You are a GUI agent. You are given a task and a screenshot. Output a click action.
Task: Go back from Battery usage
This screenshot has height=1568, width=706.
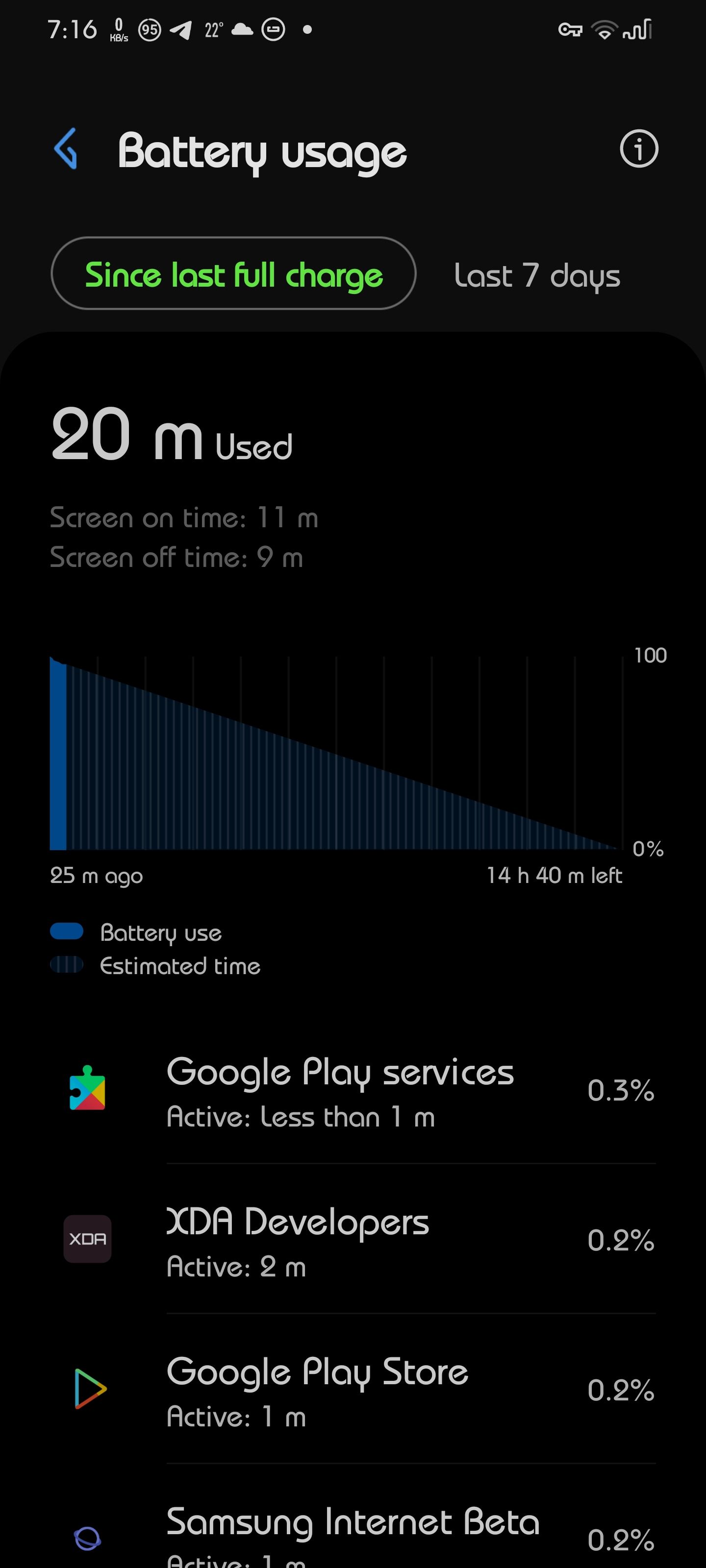[66, 149]
